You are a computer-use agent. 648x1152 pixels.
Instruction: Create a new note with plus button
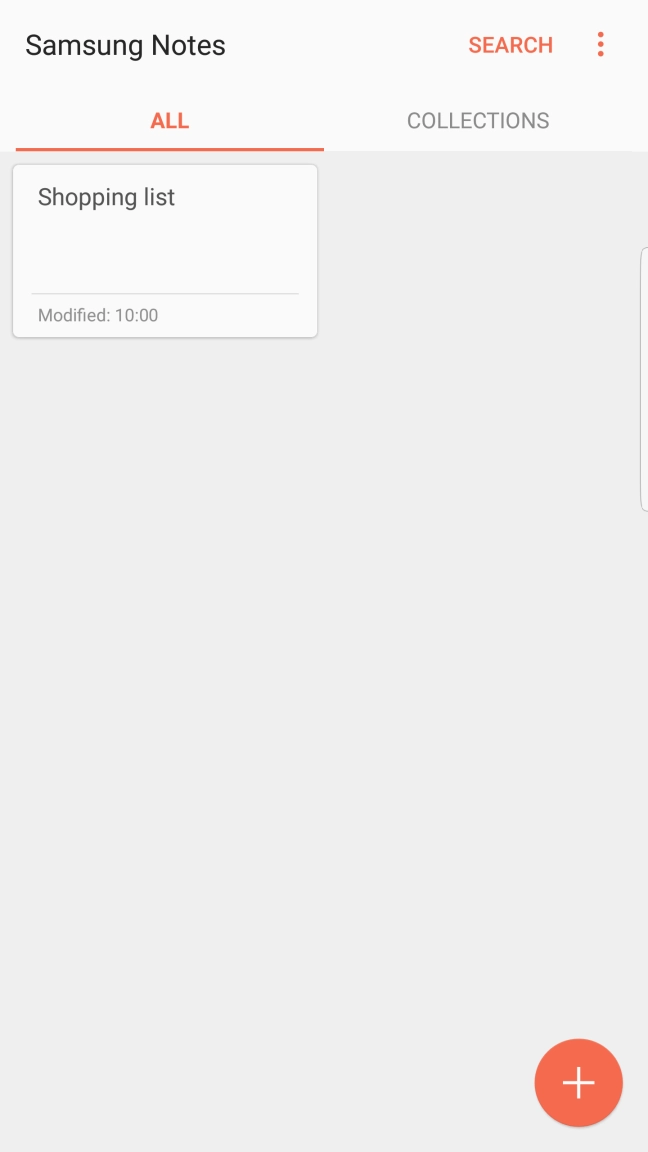coord(578,1082)
